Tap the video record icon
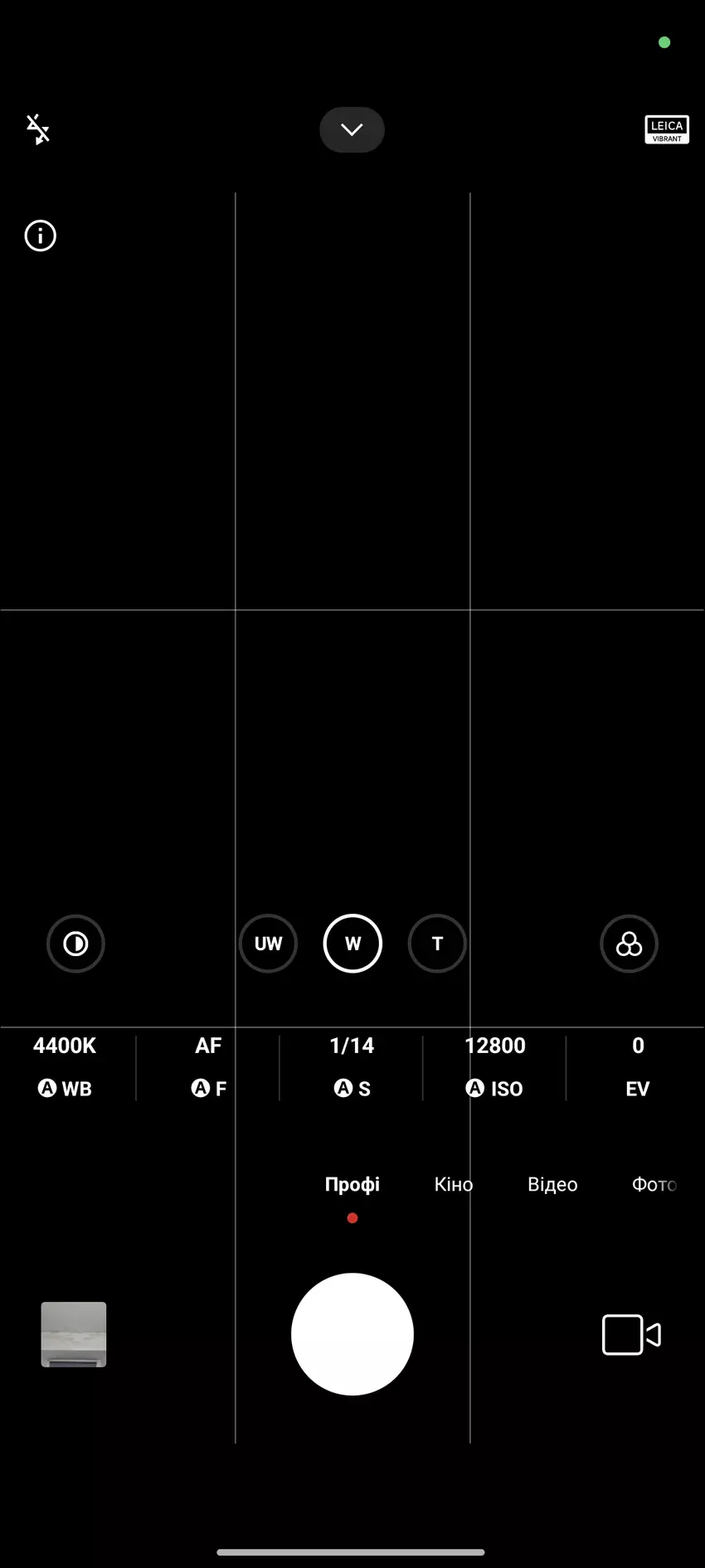Screen dimensions: 705x1568 [x=630, y=1335]
